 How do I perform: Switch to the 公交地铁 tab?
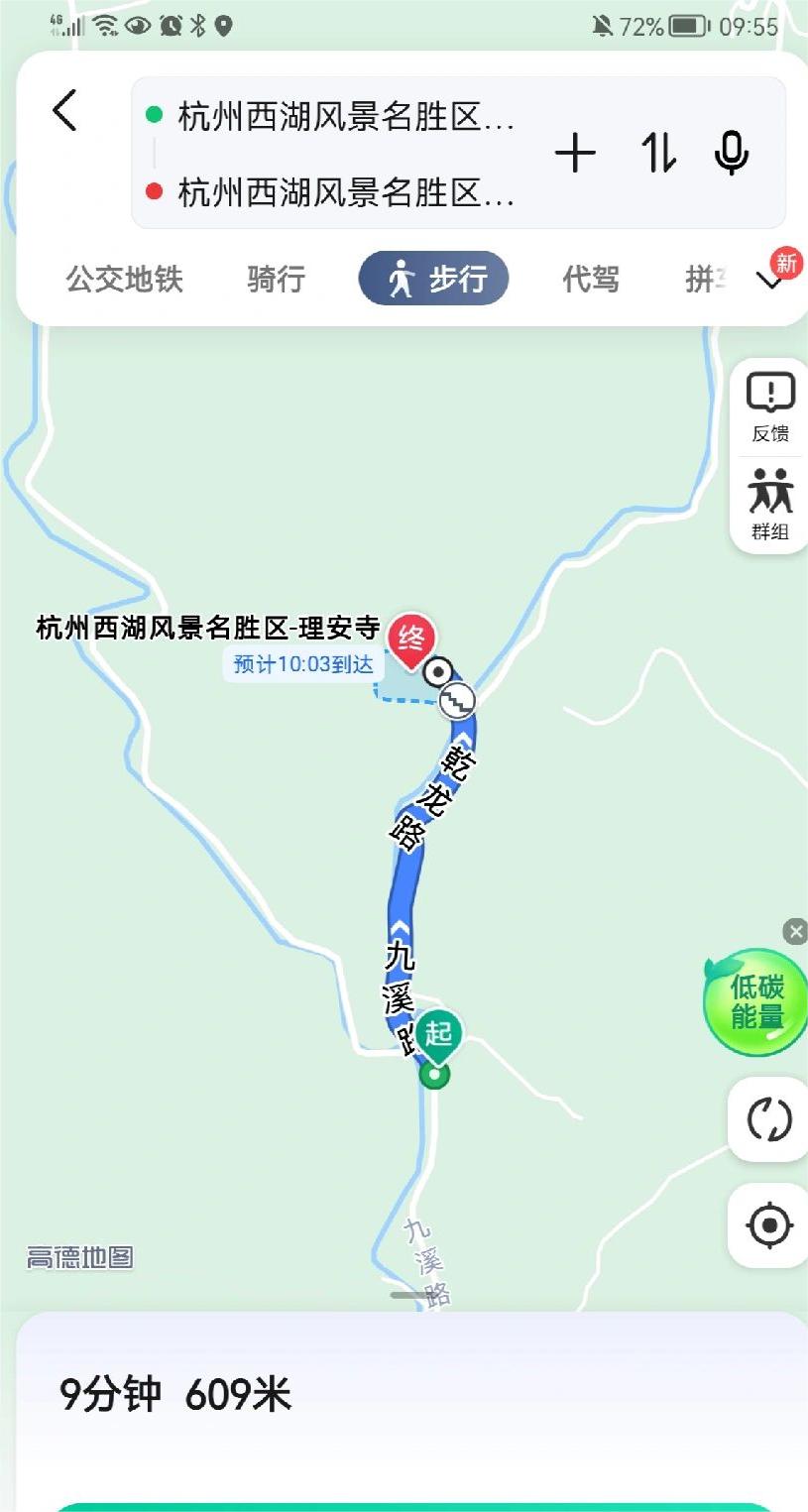click(125, 279)
